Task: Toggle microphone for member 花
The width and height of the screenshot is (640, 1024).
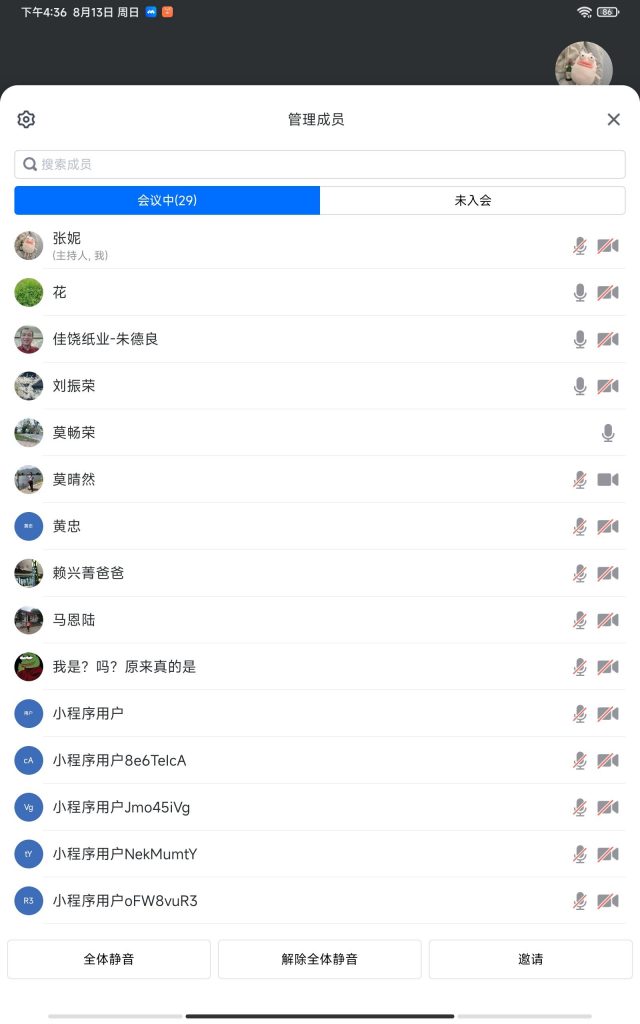Action: 580,293
